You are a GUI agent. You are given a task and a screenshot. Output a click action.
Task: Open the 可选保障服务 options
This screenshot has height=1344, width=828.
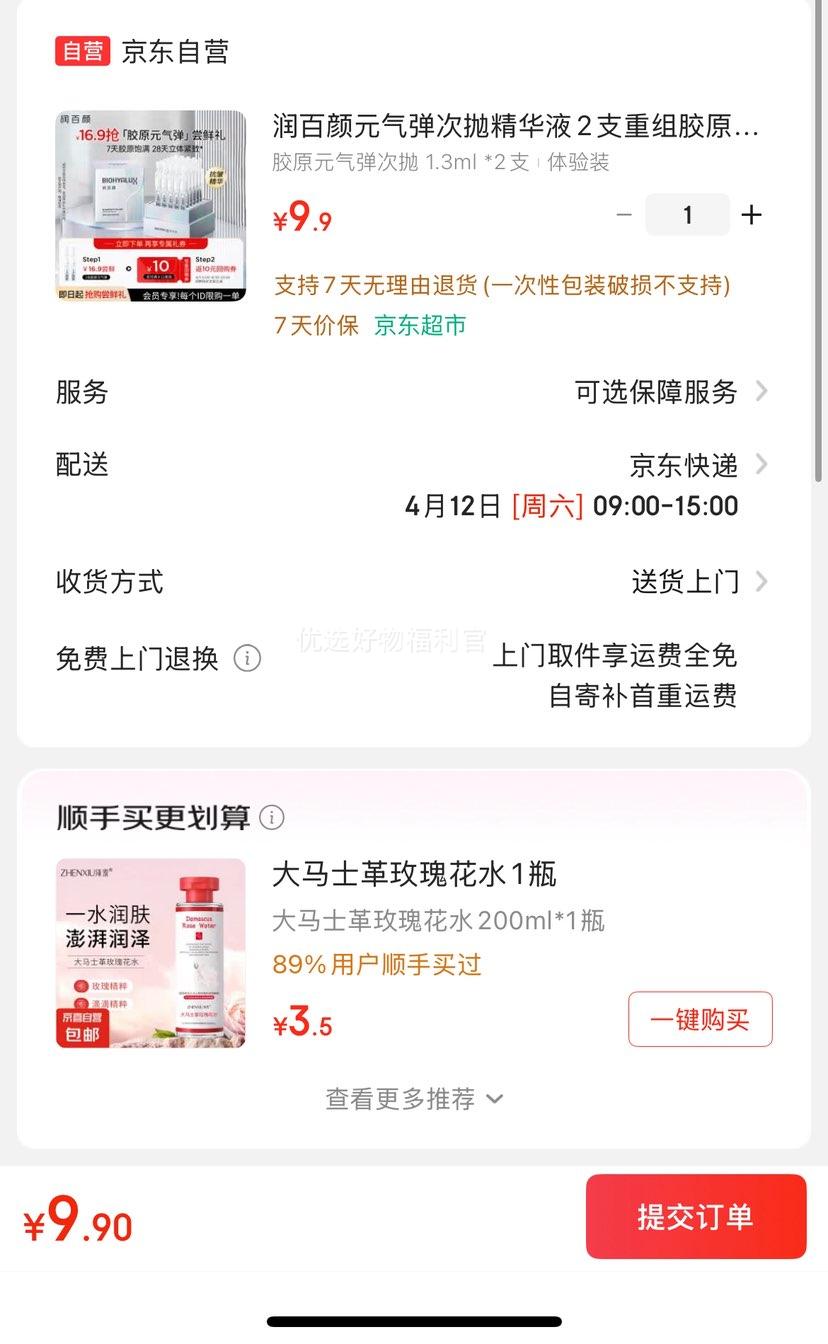tap(657, 393)
